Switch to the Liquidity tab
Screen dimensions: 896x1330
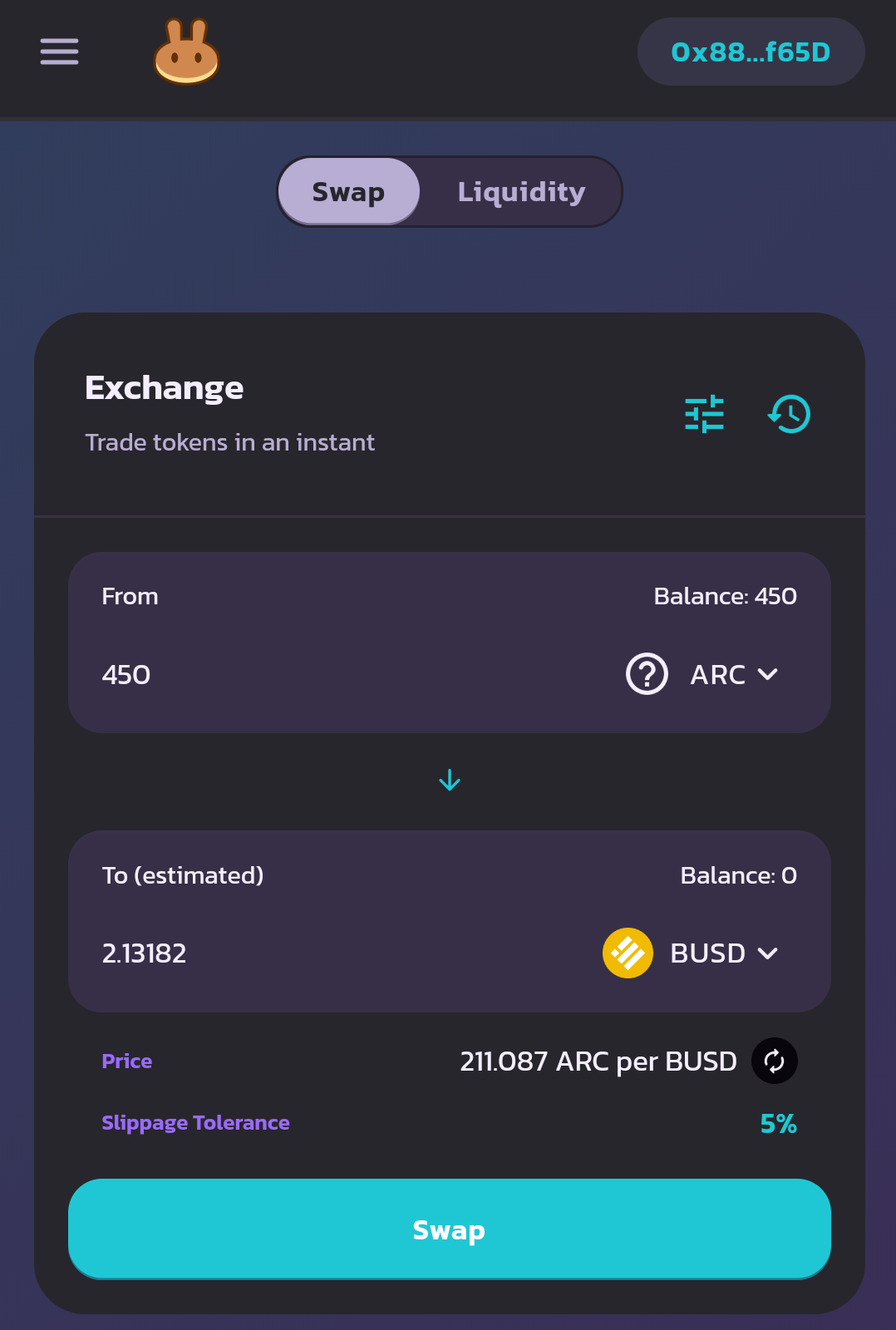pyautogui.click(x=521, y=192)
